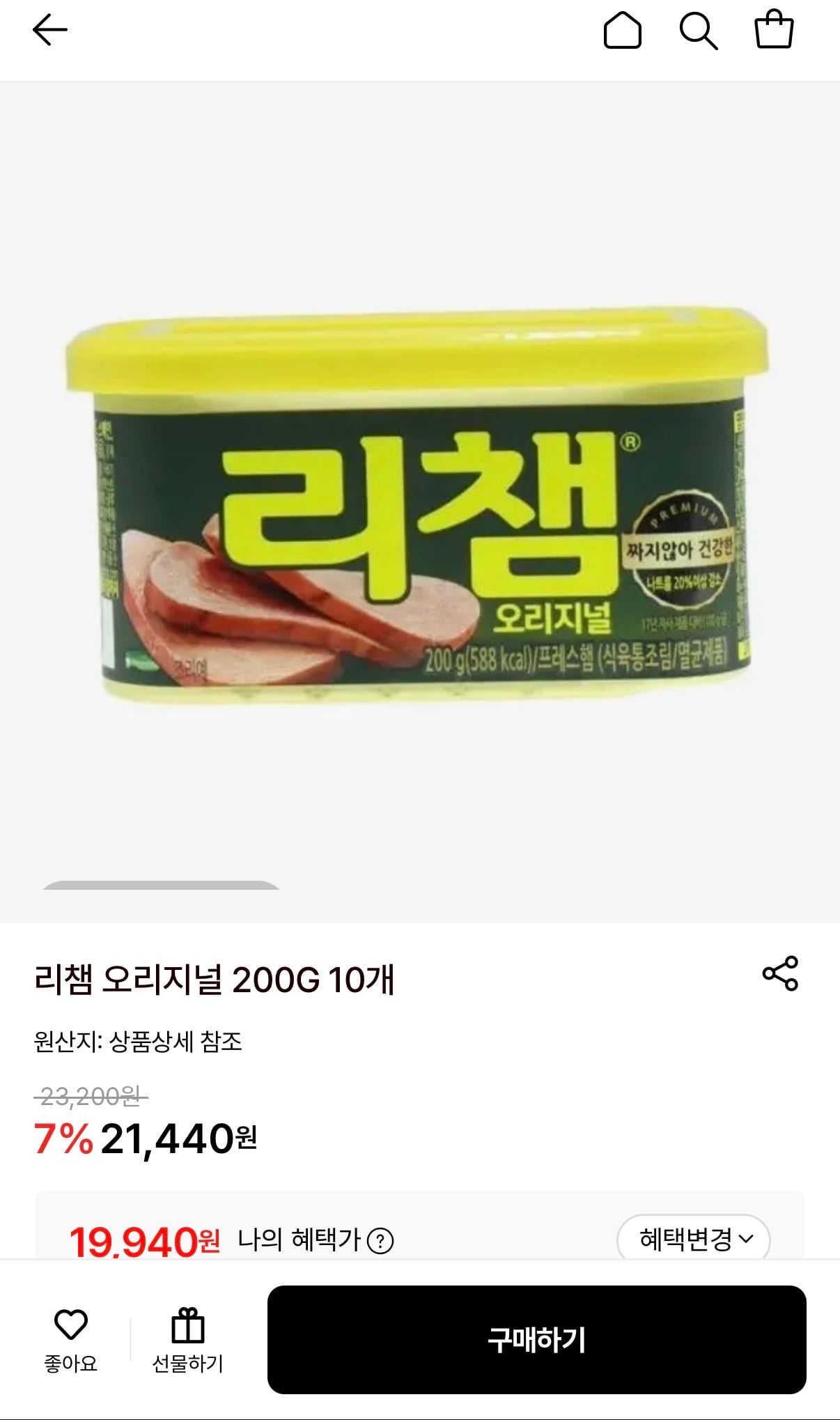
Task: Tap the back arrow at top left
Action: (x=51, y=29)
